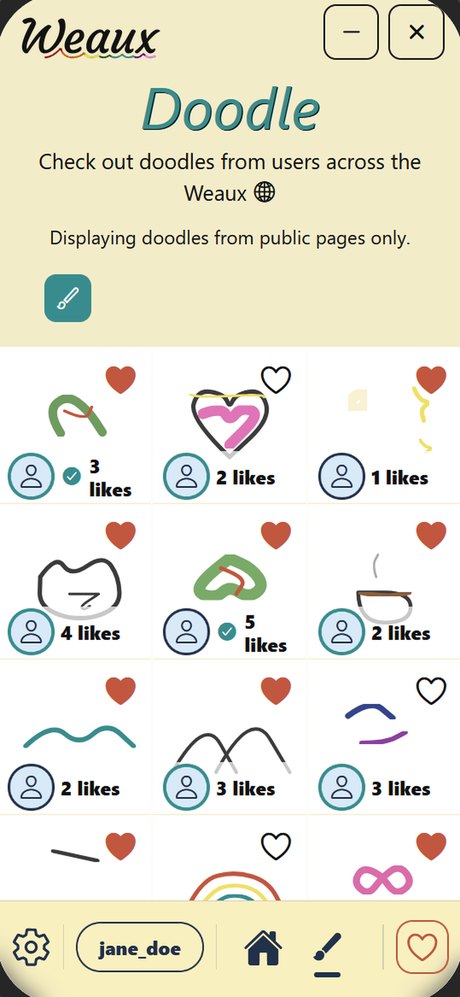This screenshot has width=460, height=997.
Task: Like the pink heart doodle with 2 likes
Action: [x=276, y=380]
